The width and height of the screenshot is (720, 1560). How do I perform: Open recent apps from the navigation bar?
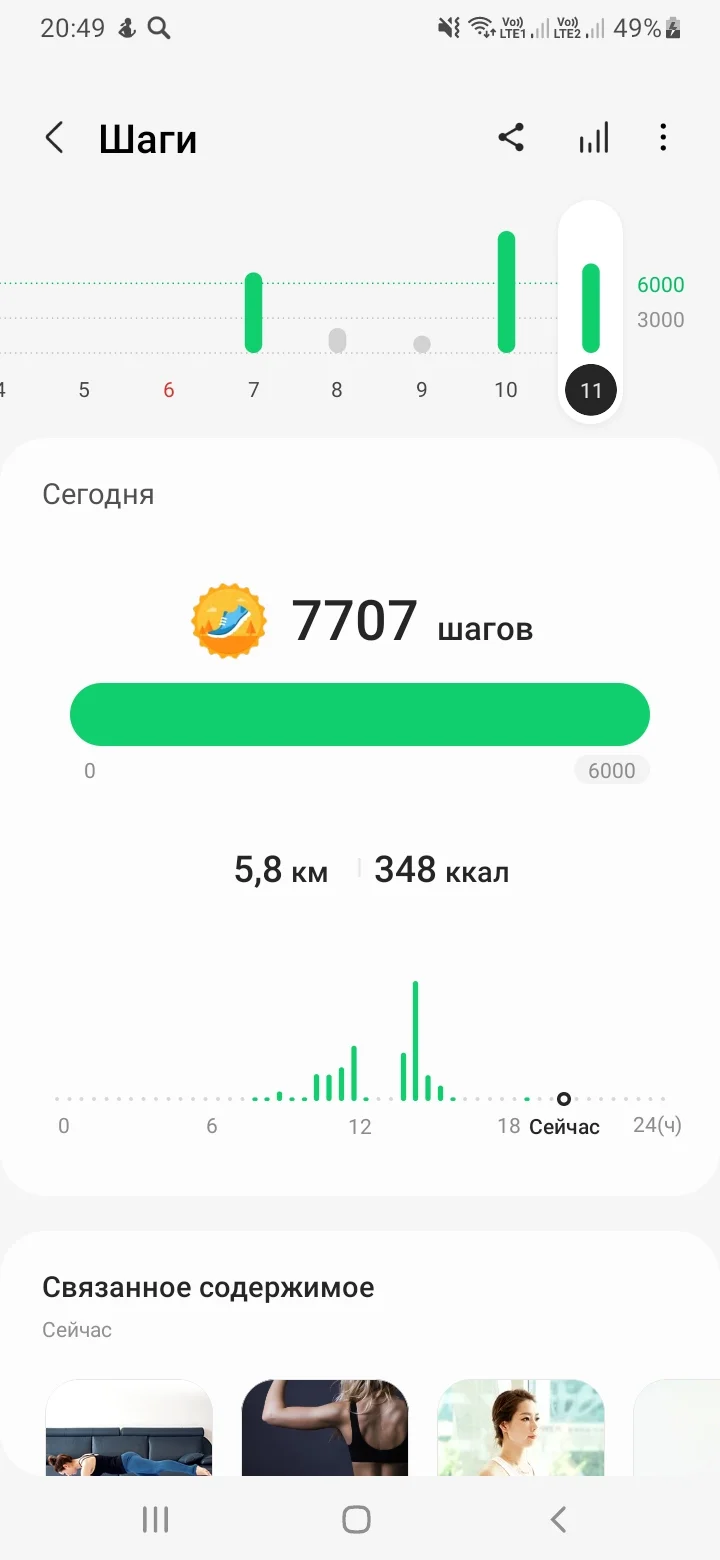pyautogui.click(x=155, y=1518)
